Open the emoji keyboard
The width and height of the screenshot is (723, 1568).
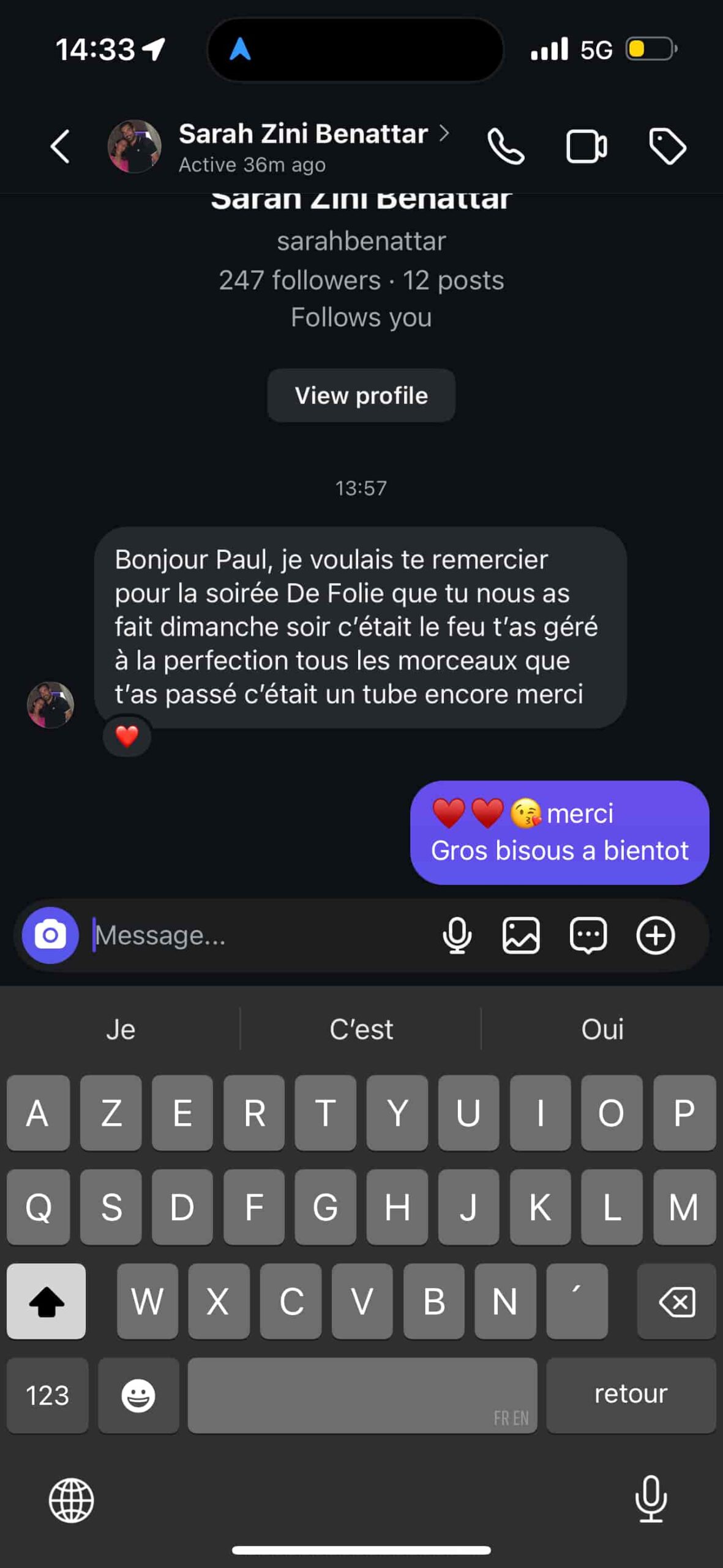[x=138, y=1396]
